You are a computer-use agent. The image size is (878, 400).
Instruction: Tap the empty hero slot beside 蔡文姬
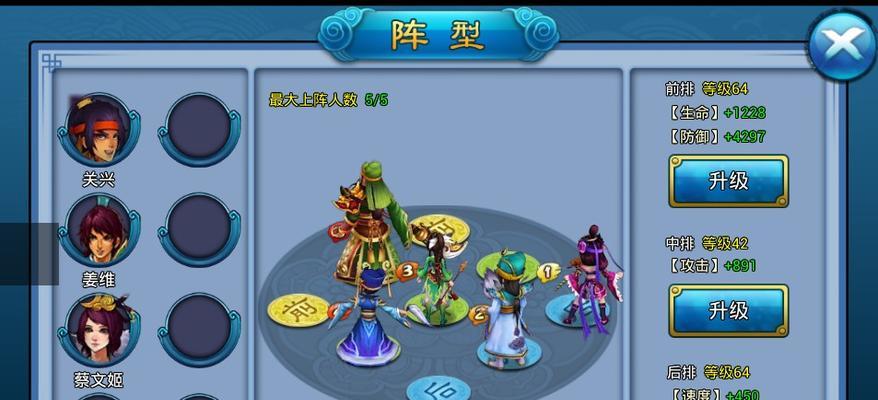pyautogui.click(x=198, y=329)
